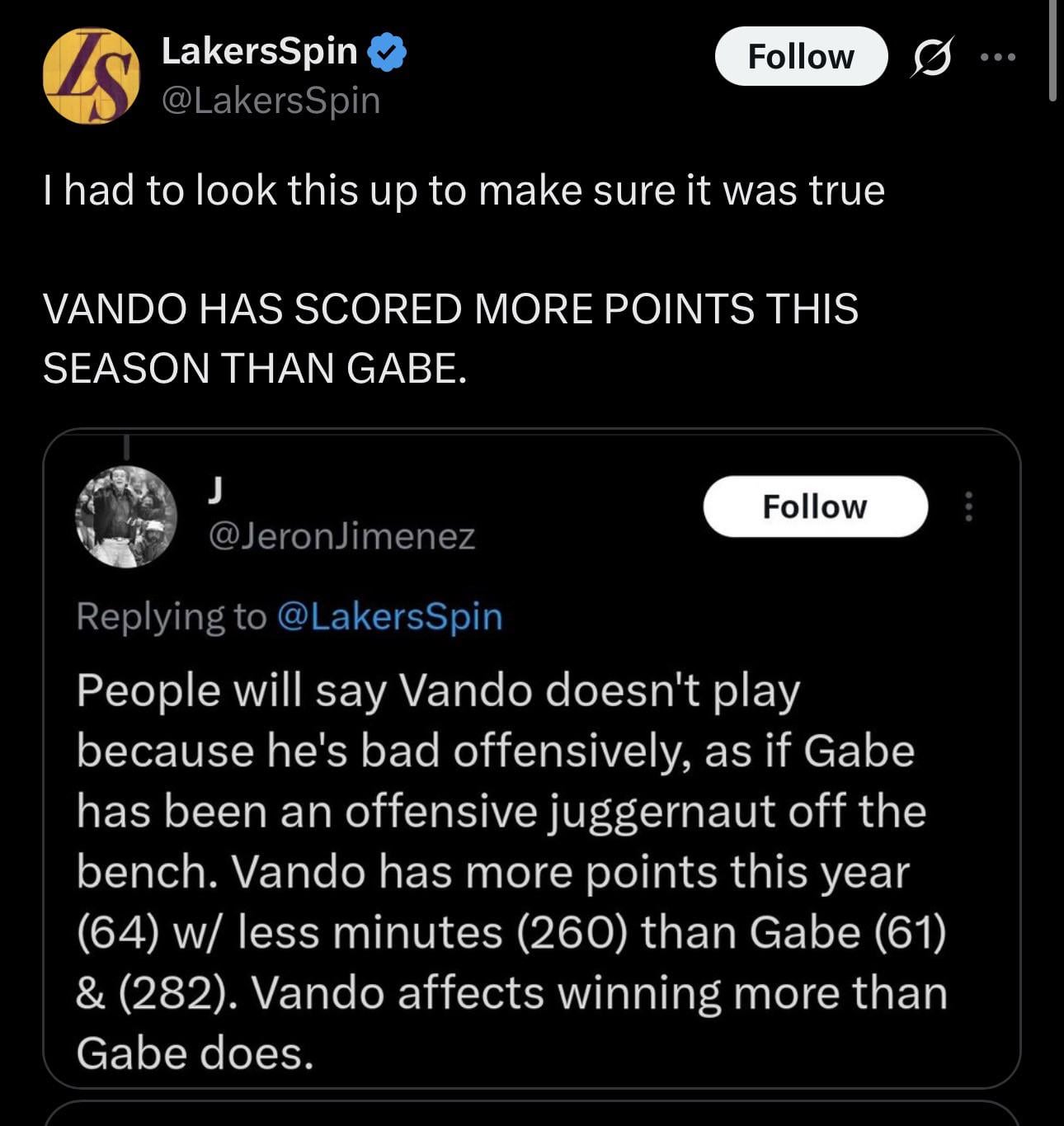This screenshot has width=1064, height=1126.
Task: Open Grok explanation for this post
Action: click(932, 57)
